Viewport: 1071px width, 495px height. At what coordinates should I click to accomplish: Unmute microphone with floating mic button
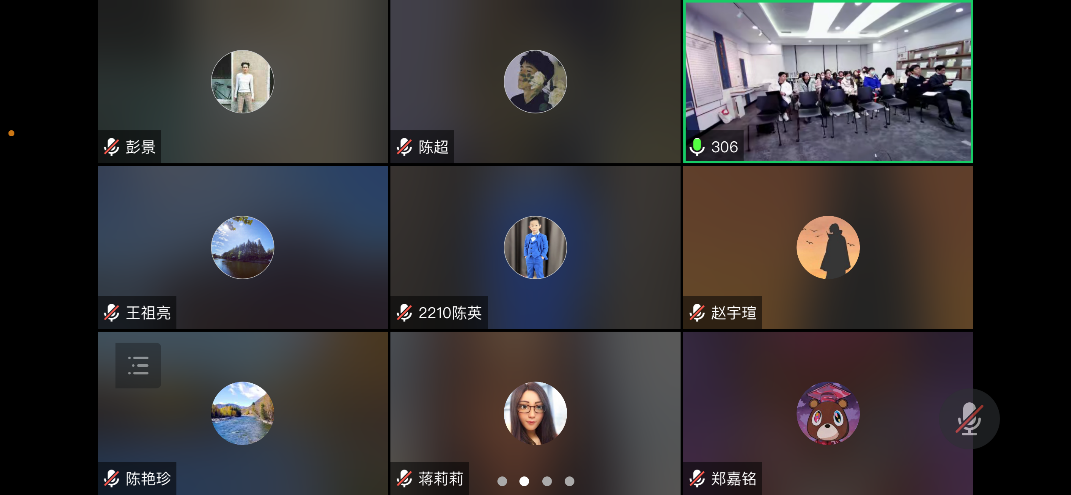point(967,418)
